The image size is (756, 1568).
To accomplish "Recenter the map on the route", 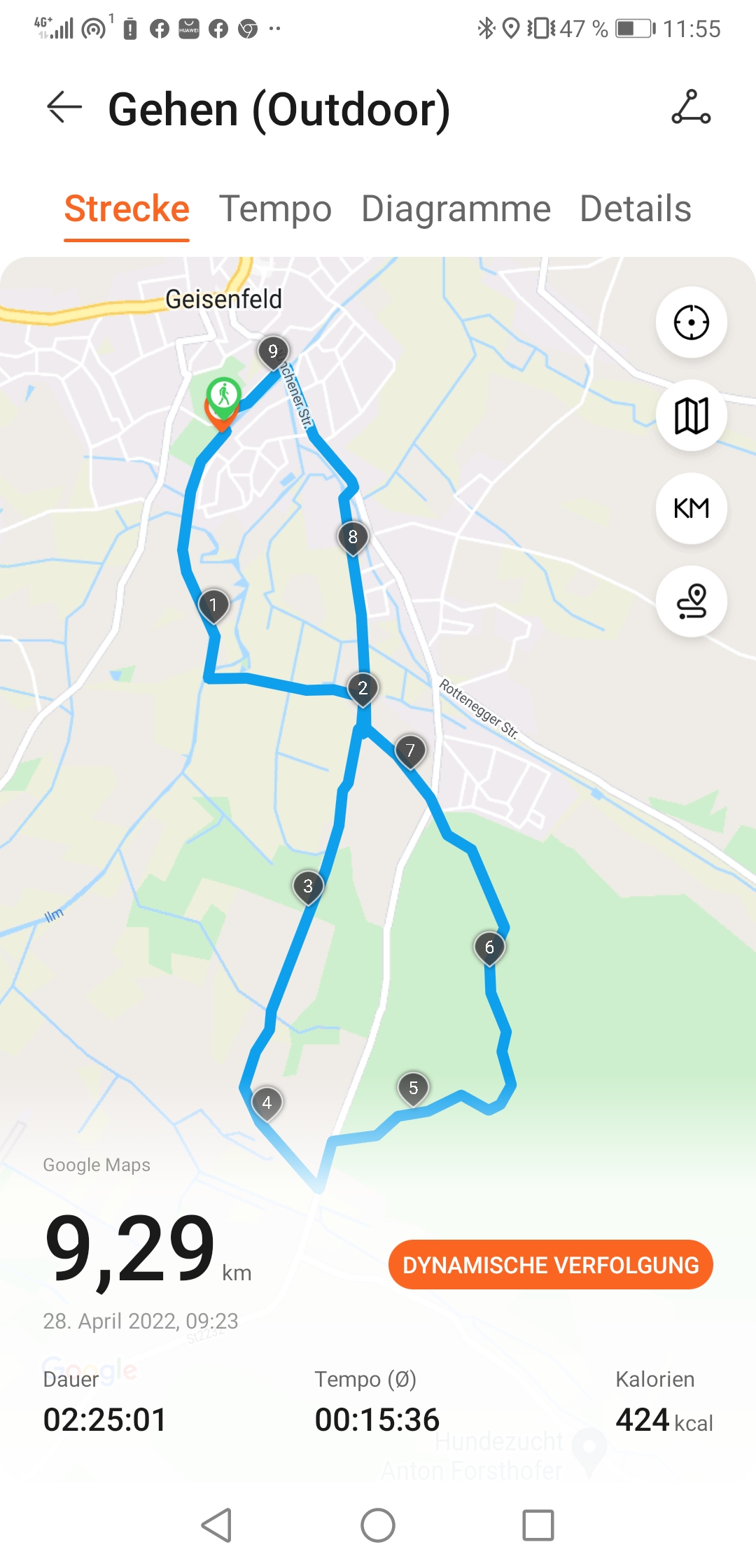I will pyautogui.click(x=691, y=323).
